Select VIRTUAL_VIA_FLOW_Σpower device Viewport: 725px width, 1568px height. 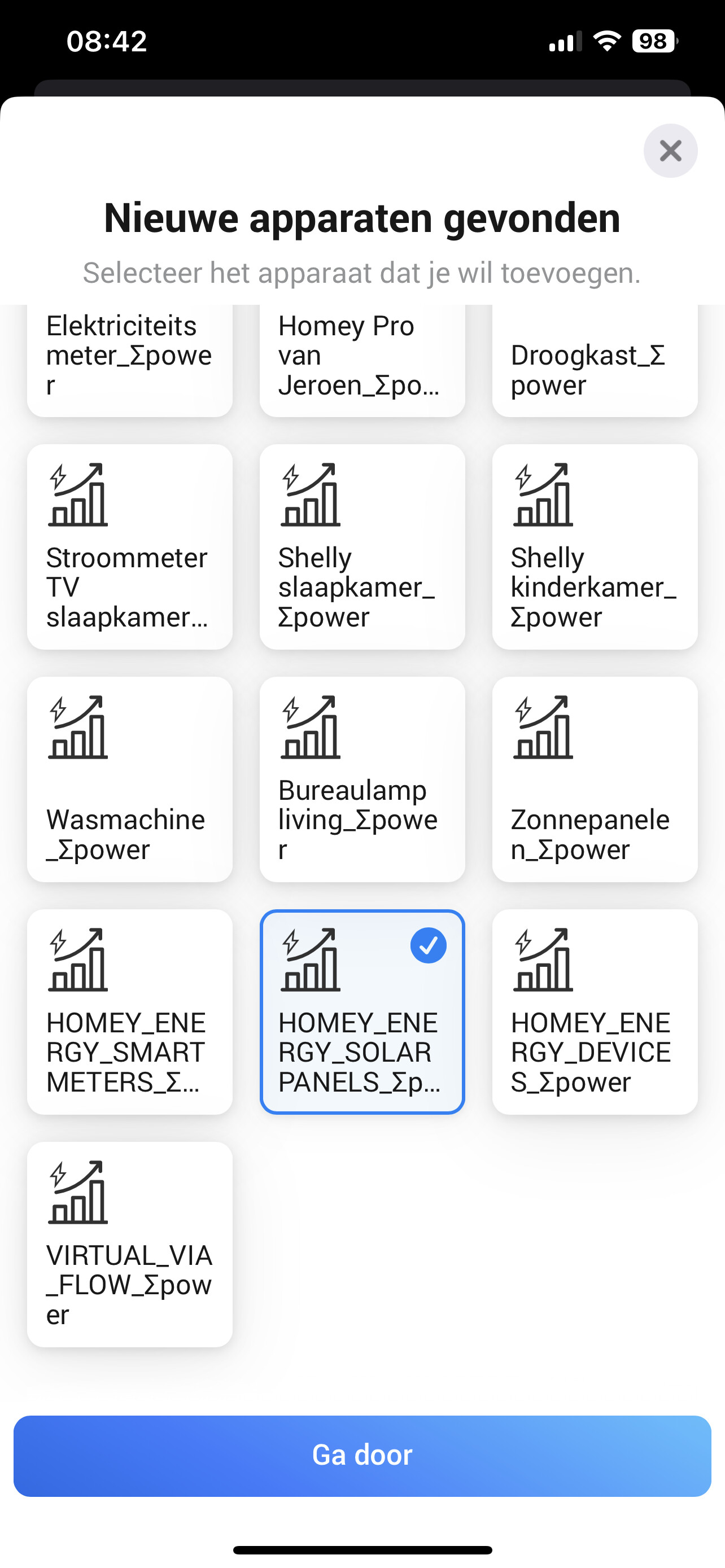130,1244
